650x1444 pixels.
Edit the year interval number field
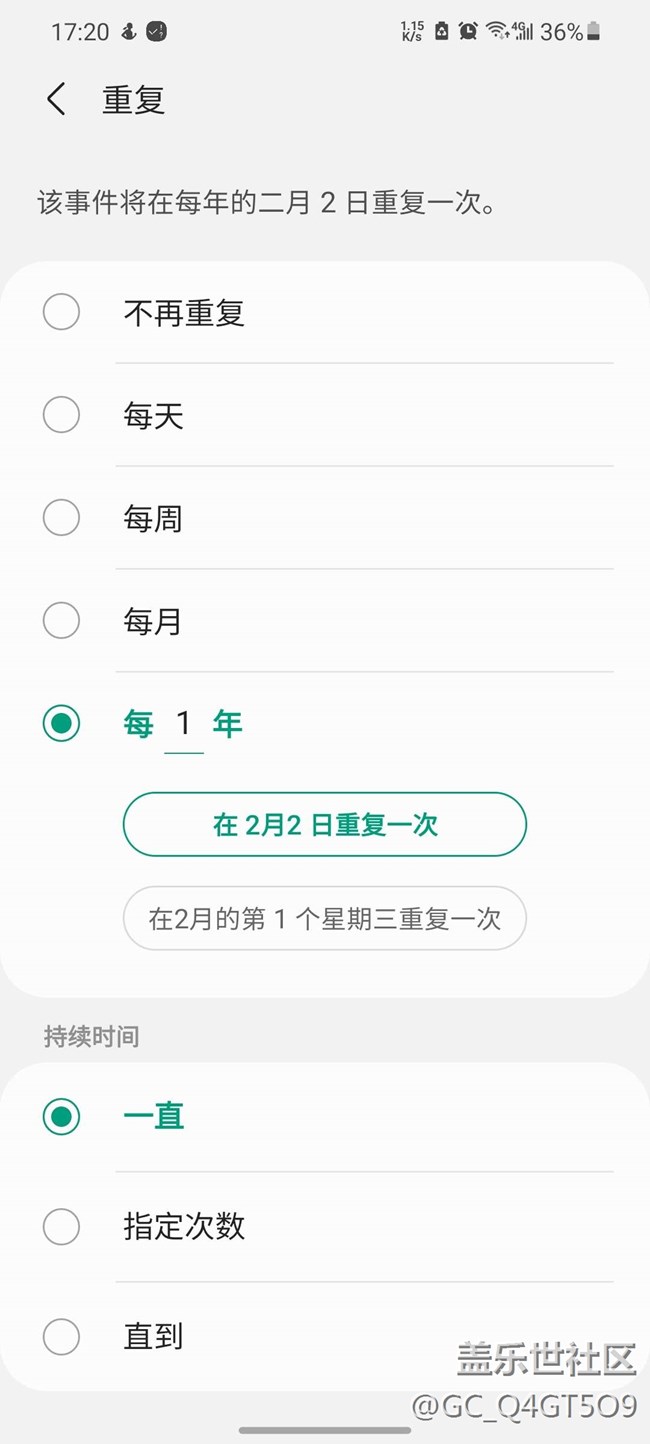click(x=183, y=724)
